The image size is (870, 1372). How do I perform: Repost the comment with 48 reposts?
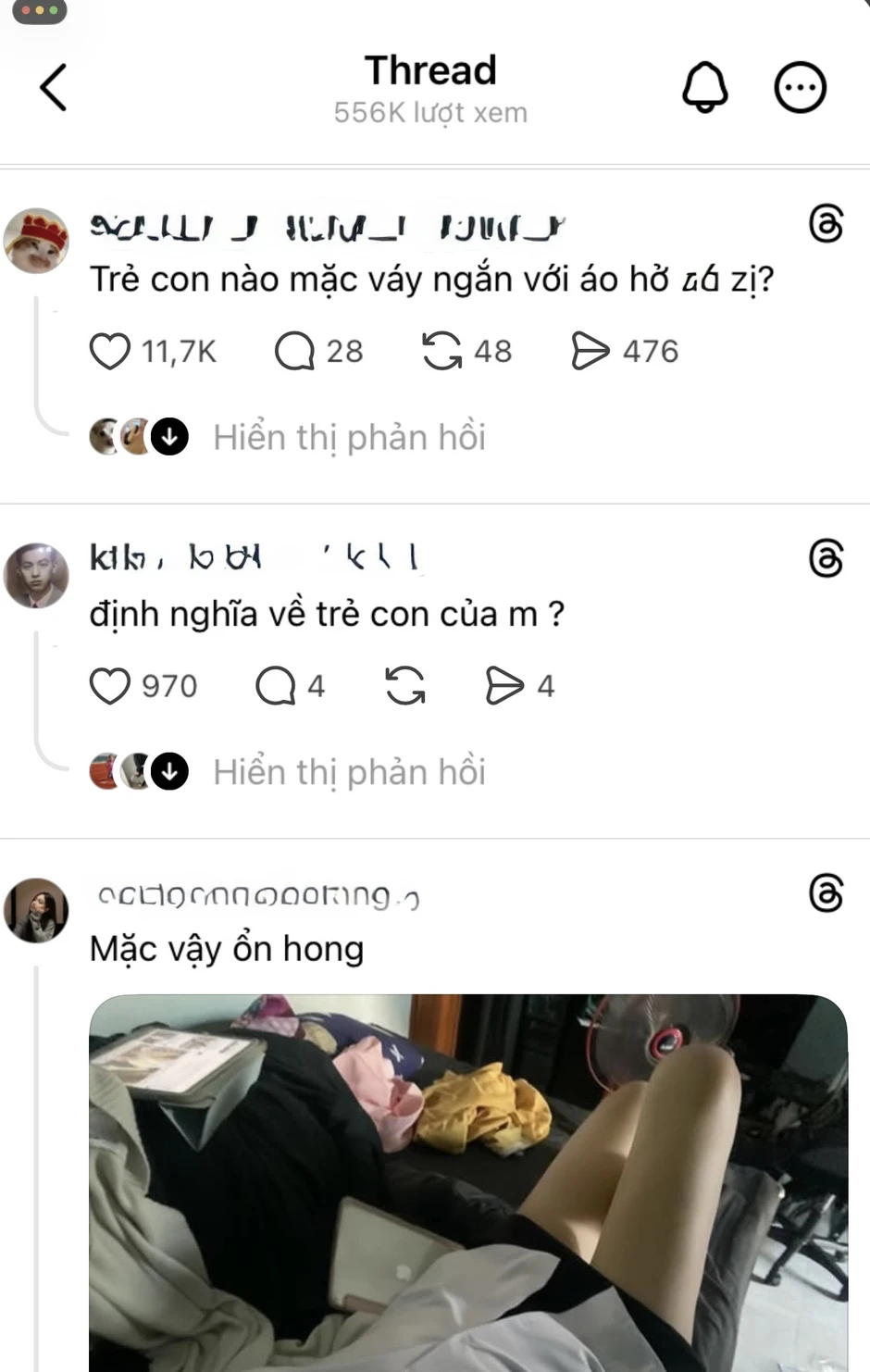coord(445,351)
